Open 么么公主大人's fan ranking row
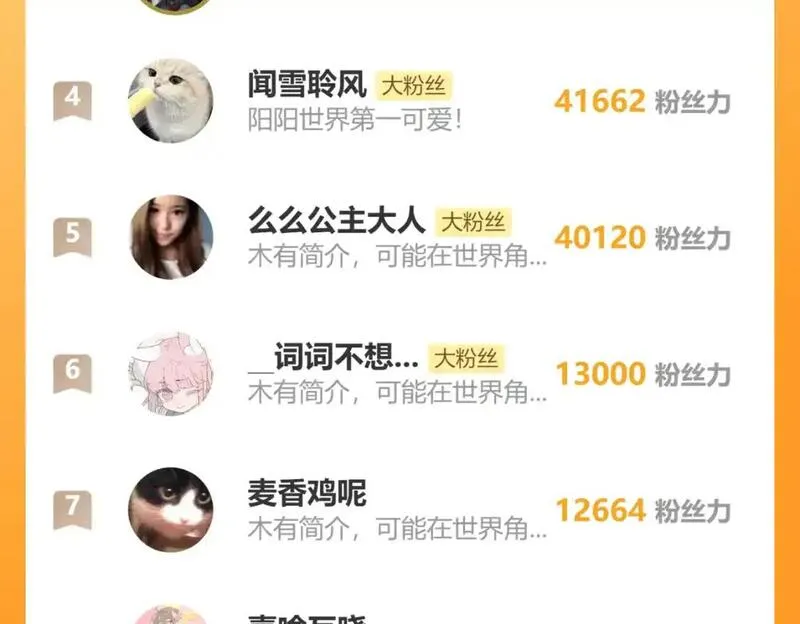The height and width of the screenshot is (624, 800). tap(400, 237)
